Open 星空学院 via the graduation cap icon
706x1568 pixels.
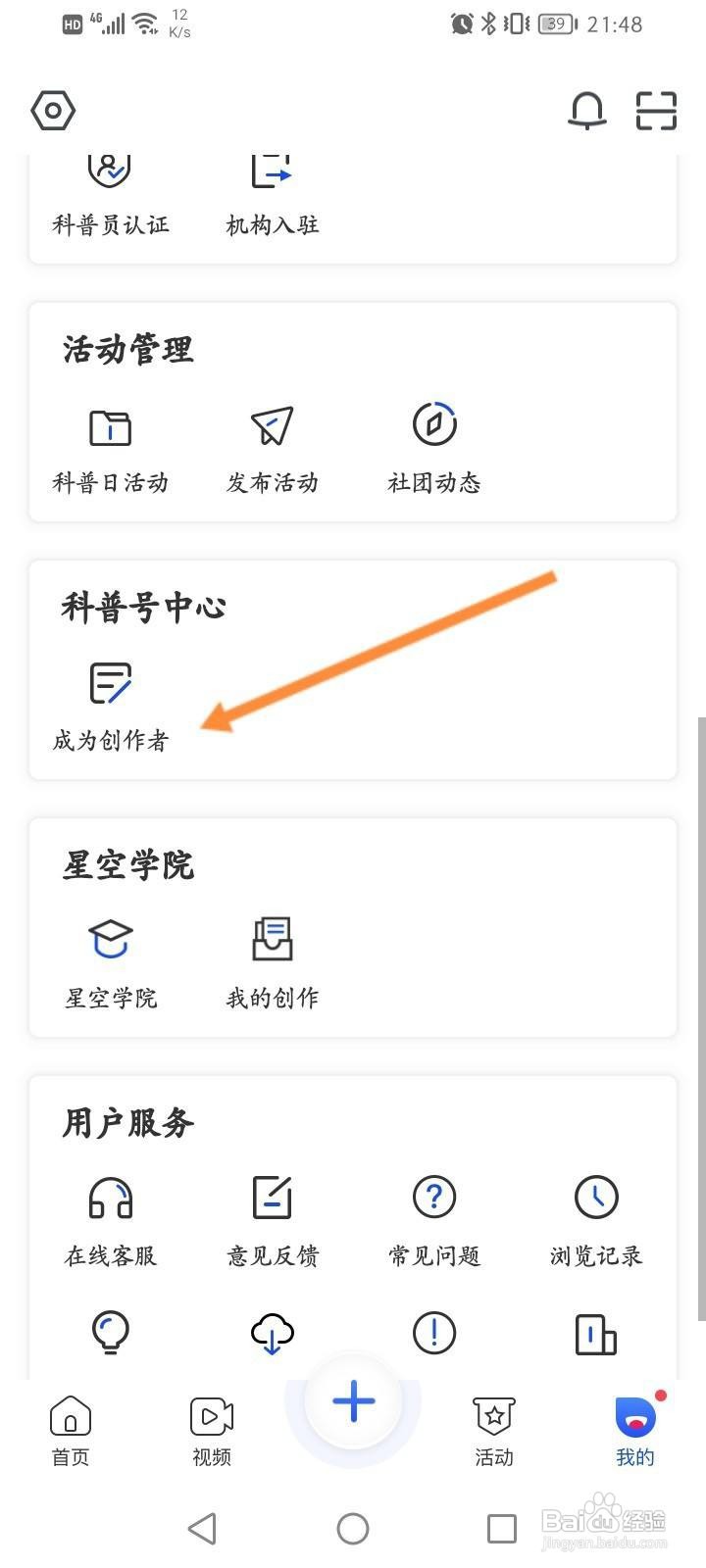110,938
